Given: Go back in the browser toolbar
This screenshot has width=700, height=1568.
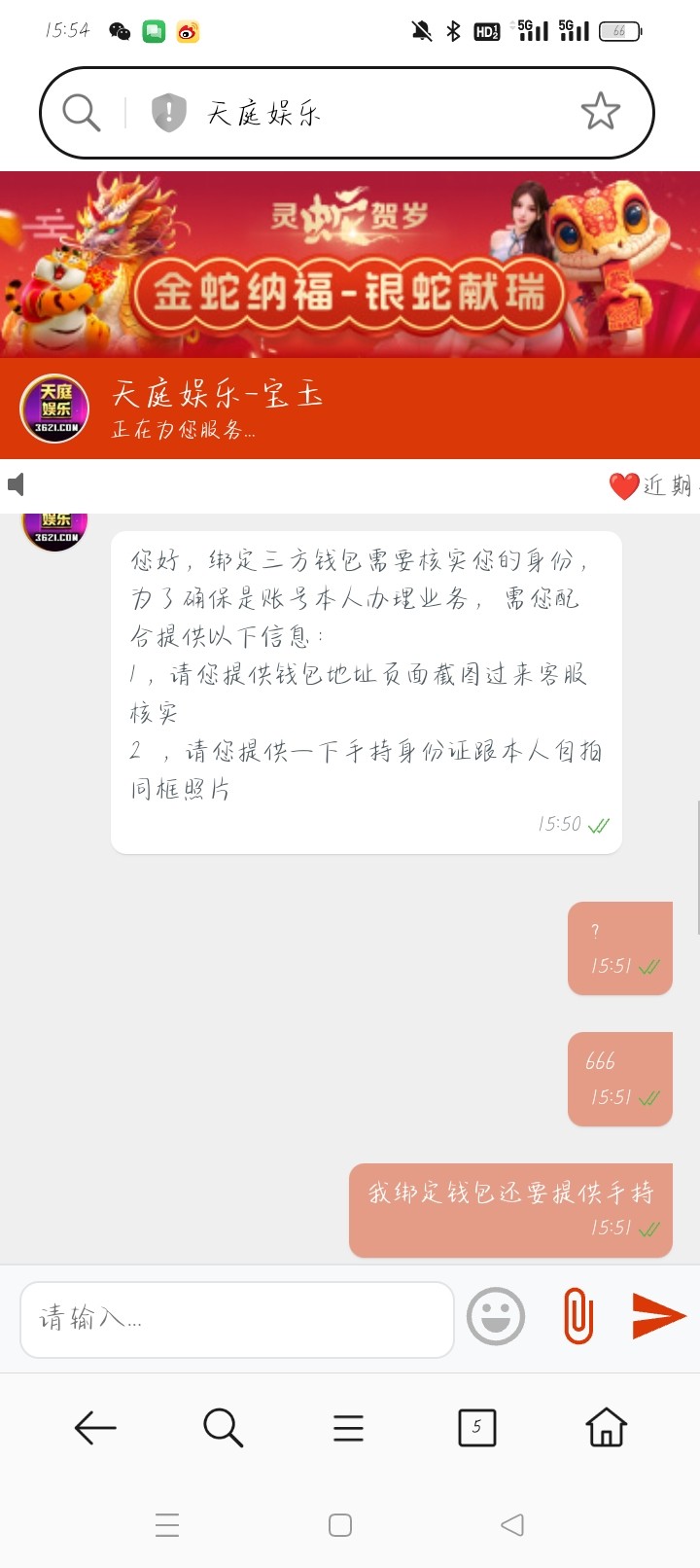Looking at the screenshot, I should point(95,1428).
